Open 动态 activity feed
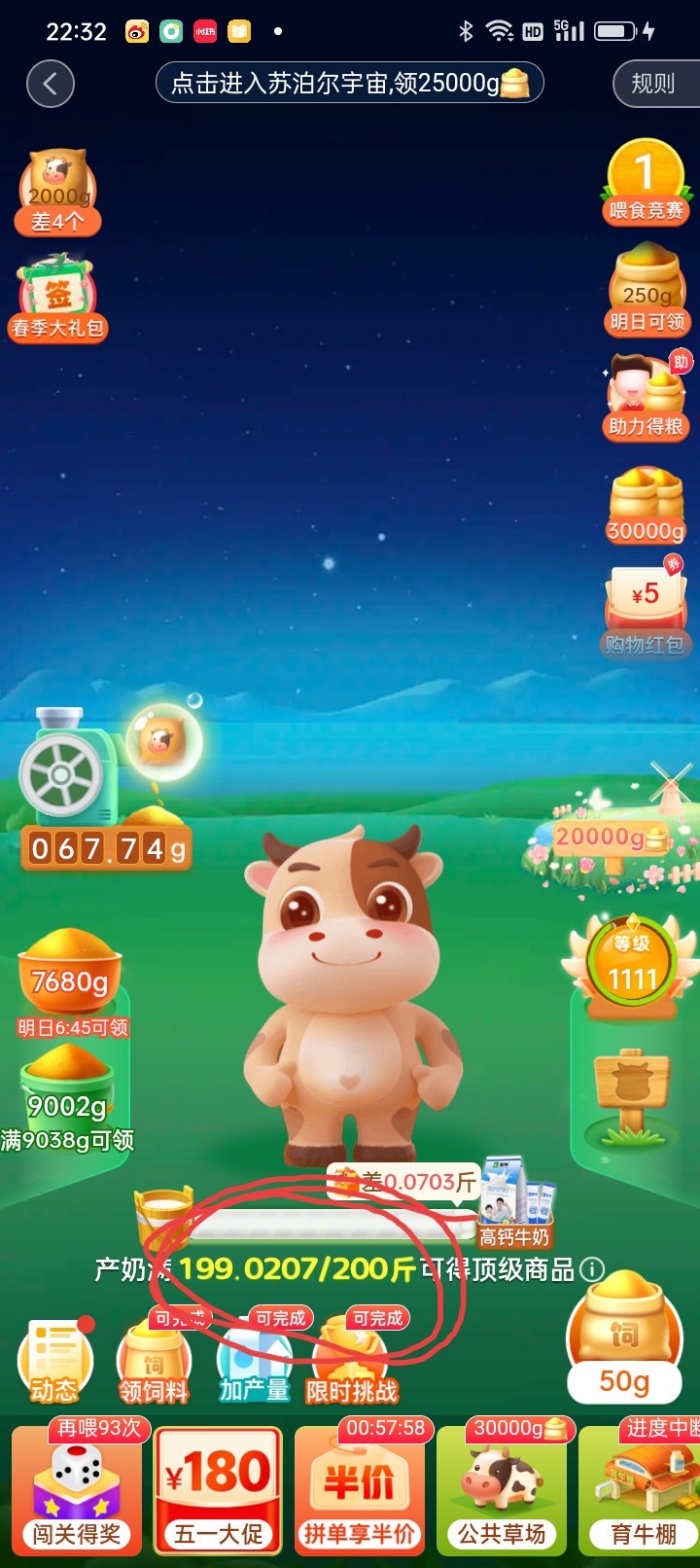 tap(54, 1362)
